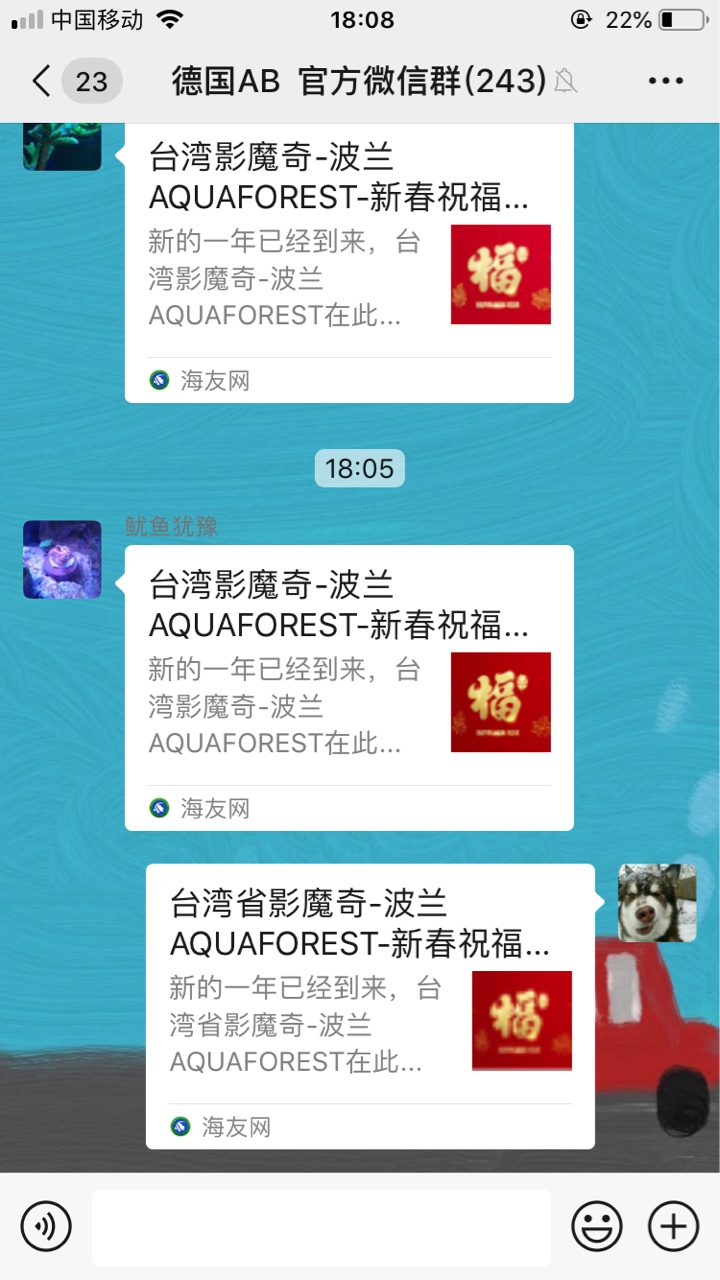This screenshot has width=720, height=1280.
Task: Go back to the chat list
Action: 42,81
